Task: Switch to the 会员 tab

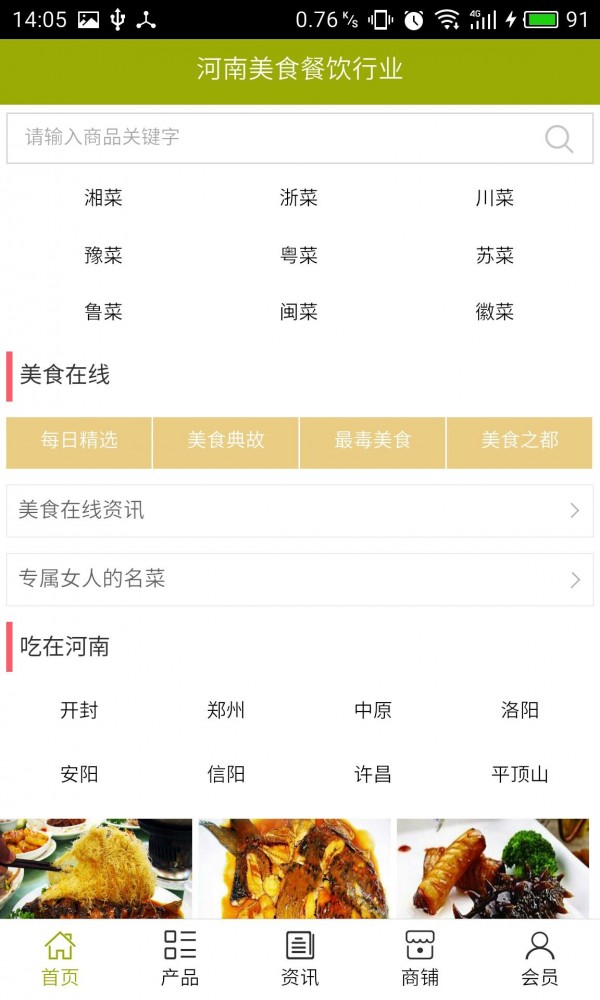Action: 540,958
